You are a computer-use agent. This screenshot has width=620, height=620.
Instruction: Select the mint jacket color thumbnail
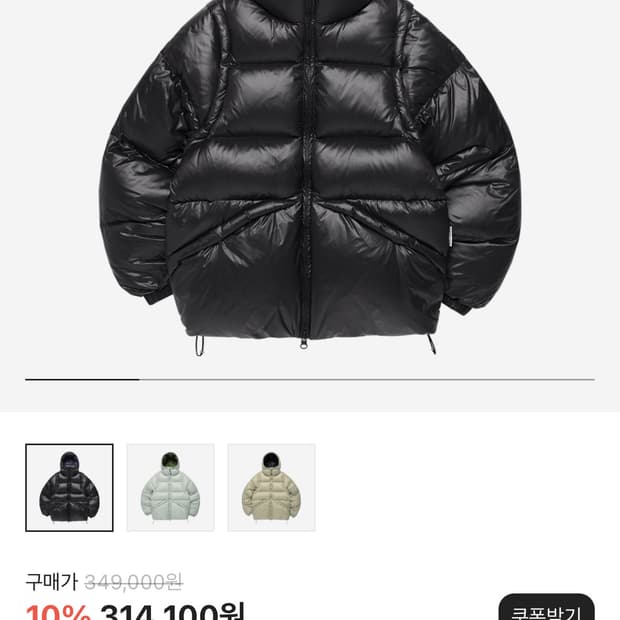170,488
